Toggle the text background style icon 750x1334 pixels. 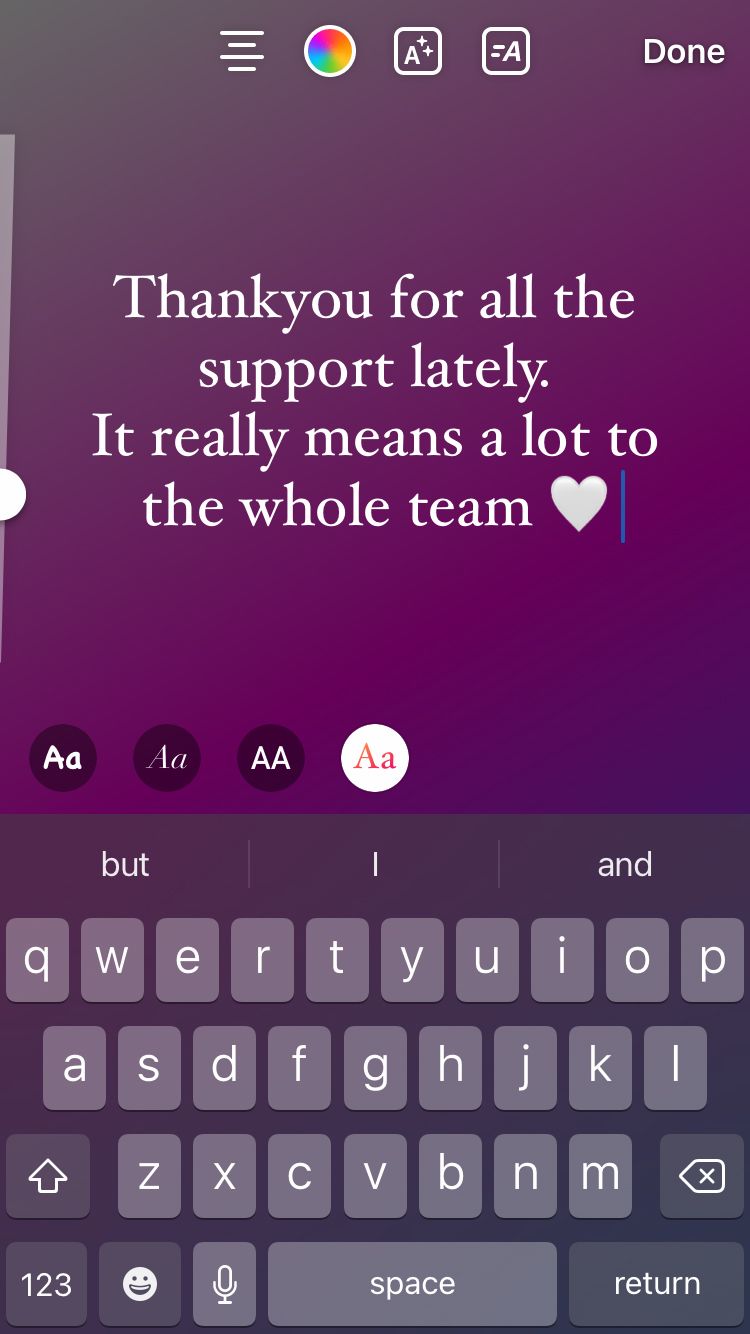pos(506,51)
